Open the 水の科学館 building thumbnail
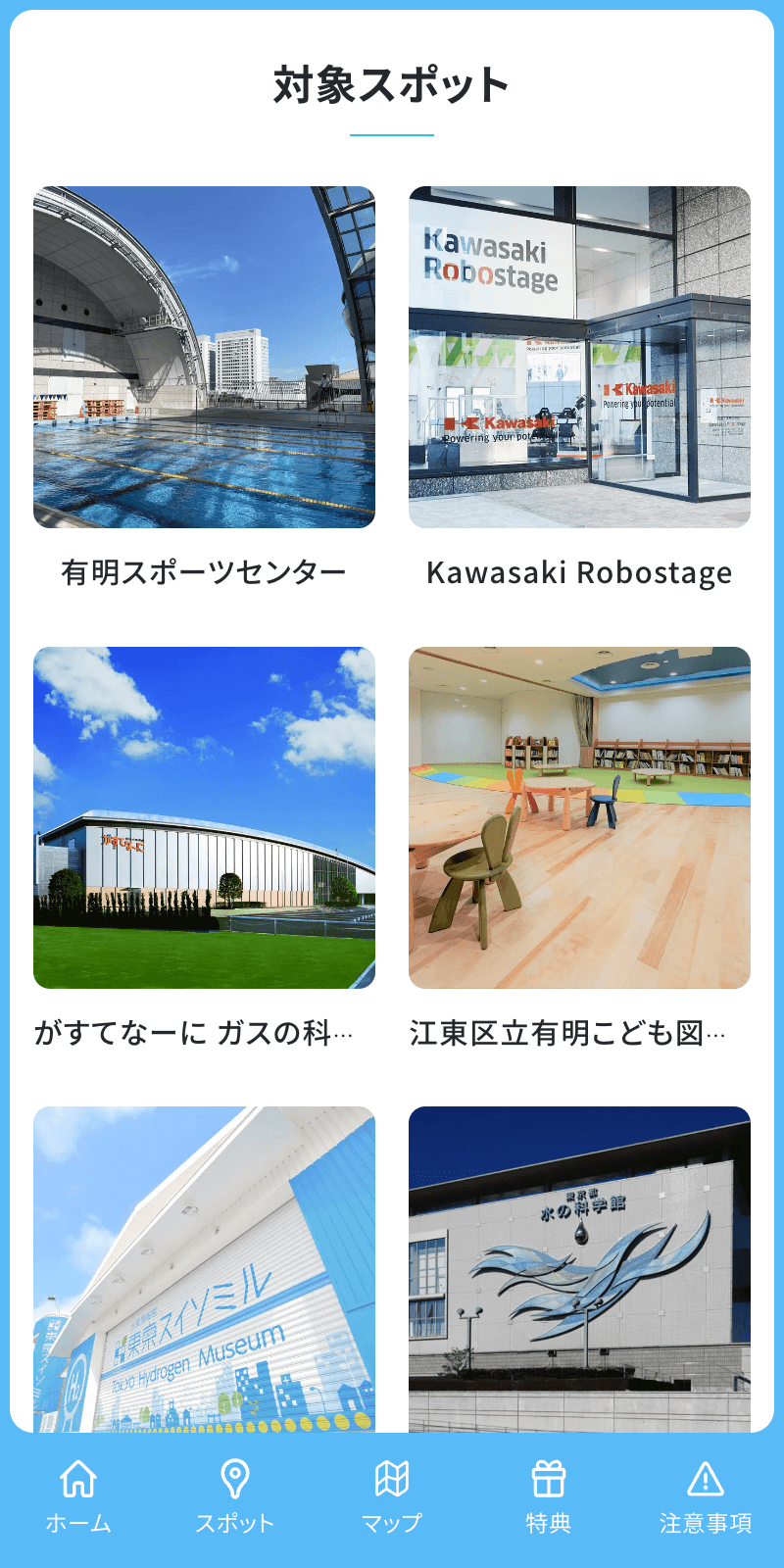 click(x=578, y=1274)
